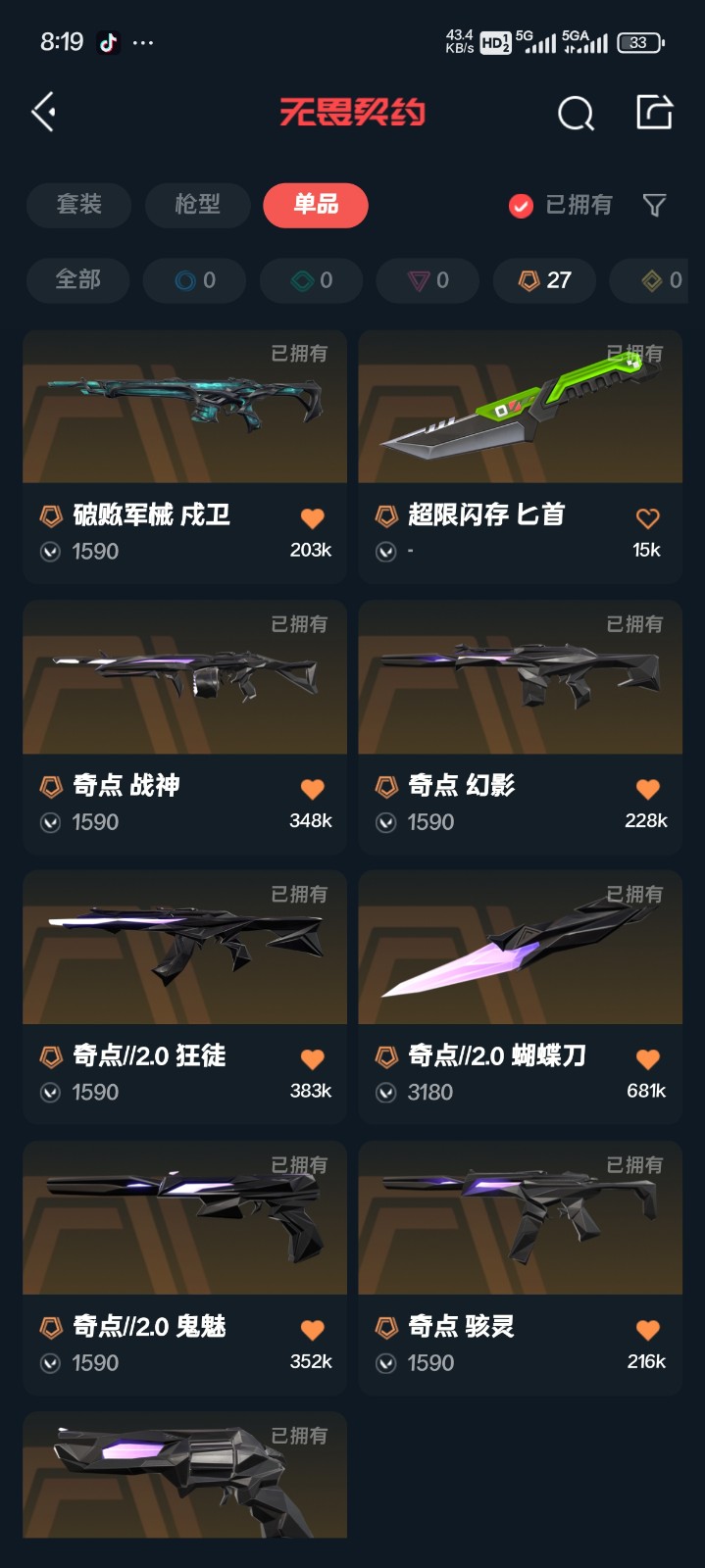Go back using the top-left arrow
The width and height of the screenshot is (705, 1568).
click(43, 112)
